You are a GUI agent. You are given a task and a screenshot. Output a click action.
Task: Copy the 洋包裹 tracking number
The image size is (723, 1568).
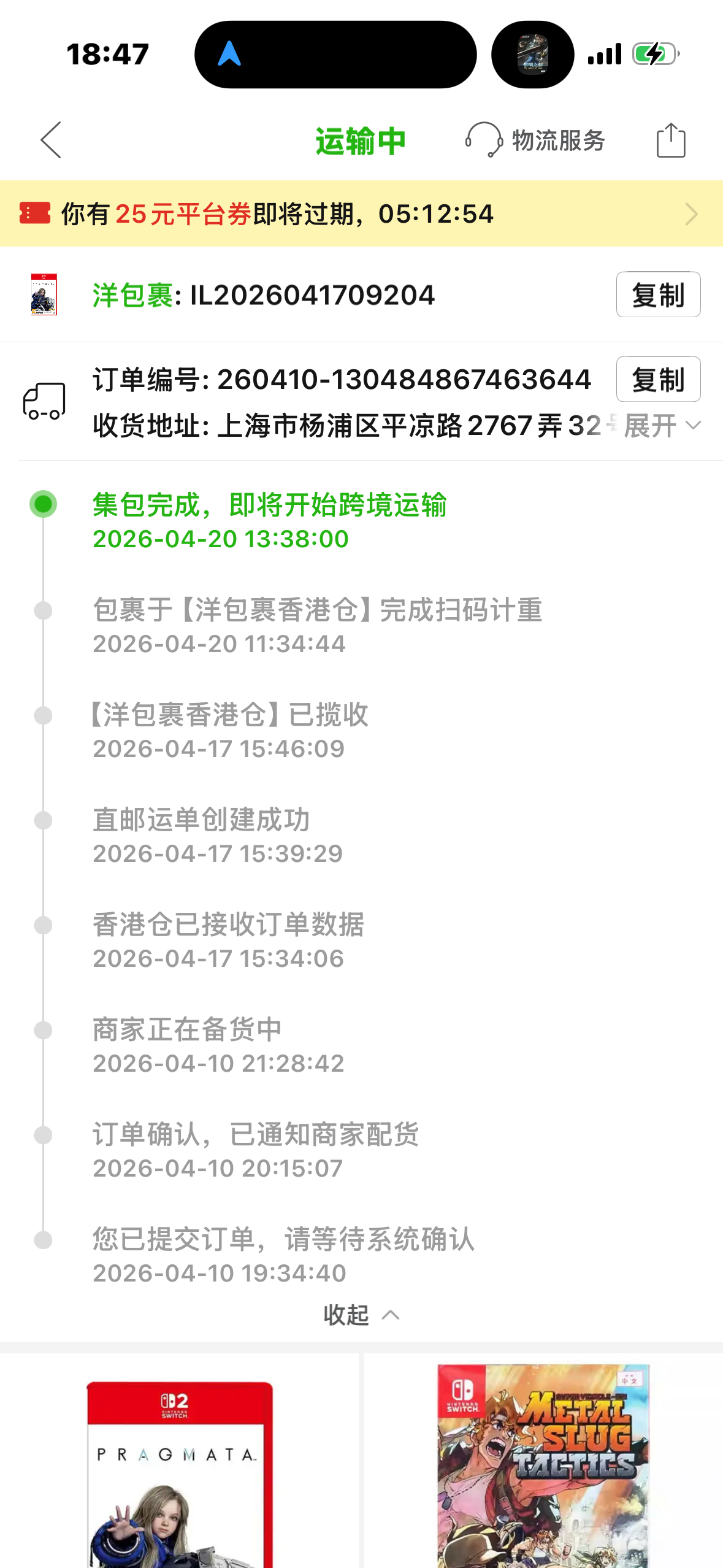click(x=658, y=295)
